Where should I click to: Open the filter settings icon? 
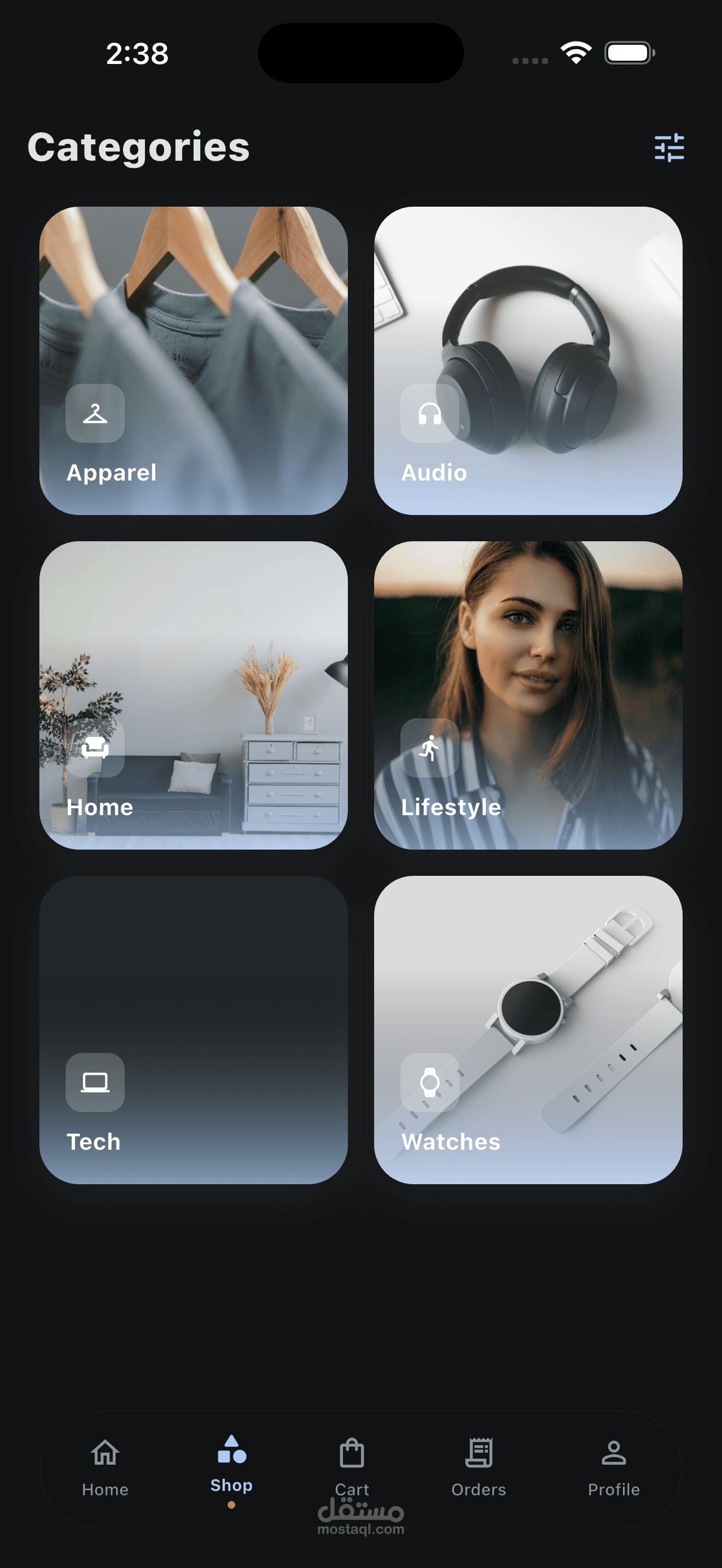click(x=669, y=148)
